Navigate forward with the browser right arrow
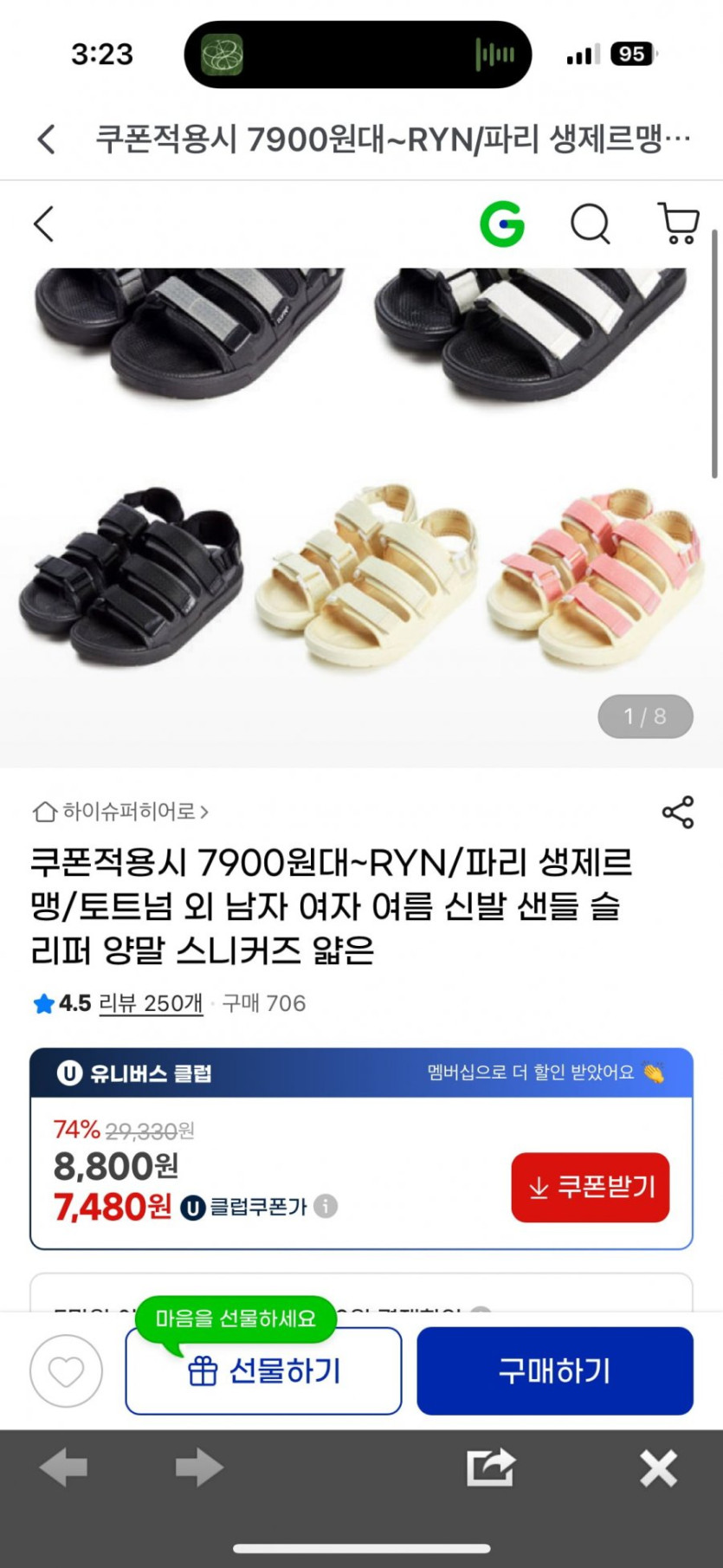The image size is (723, 1568). coord(199,1468)
